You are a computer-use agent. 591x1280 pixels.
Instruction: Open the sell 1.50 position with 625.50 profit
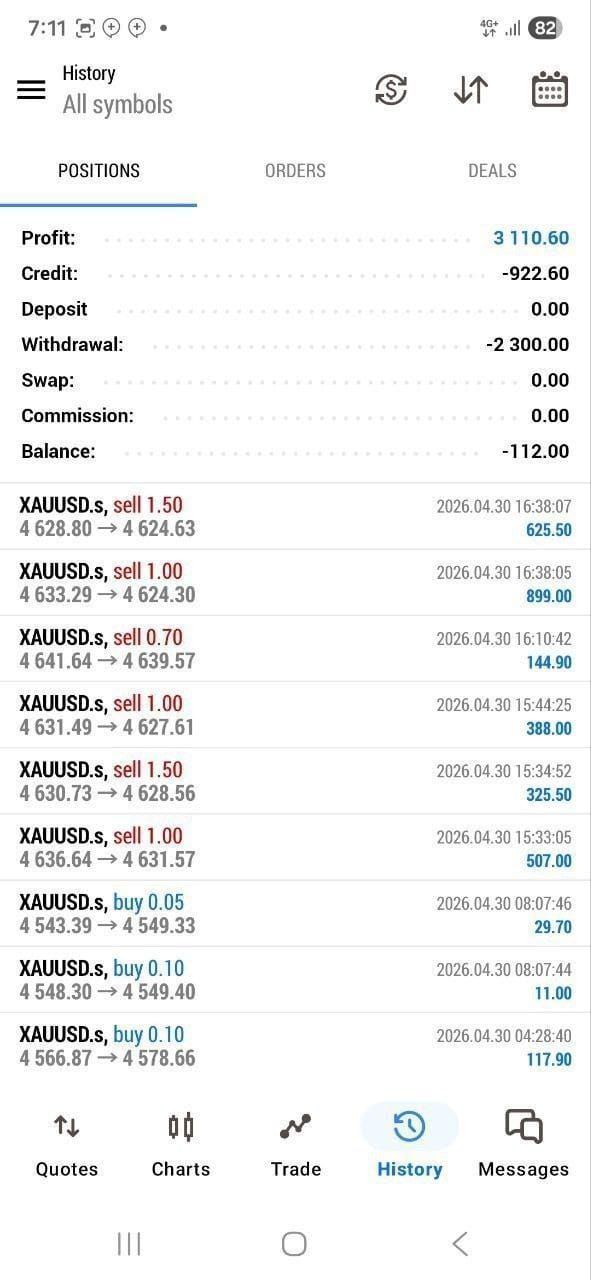[x=295, y=517]
